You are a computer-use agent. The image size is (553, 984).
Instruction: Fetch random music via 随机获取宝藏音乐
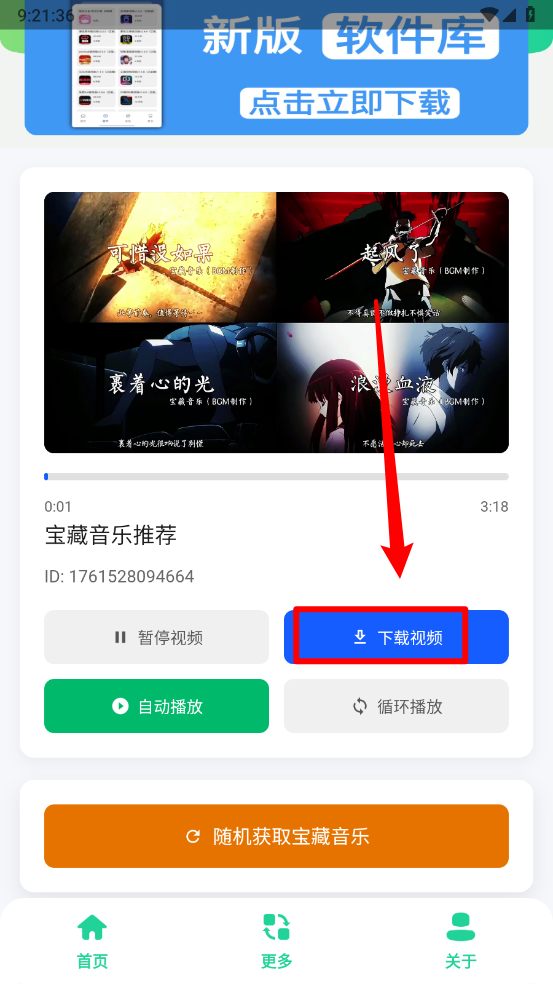pos(276,836)
